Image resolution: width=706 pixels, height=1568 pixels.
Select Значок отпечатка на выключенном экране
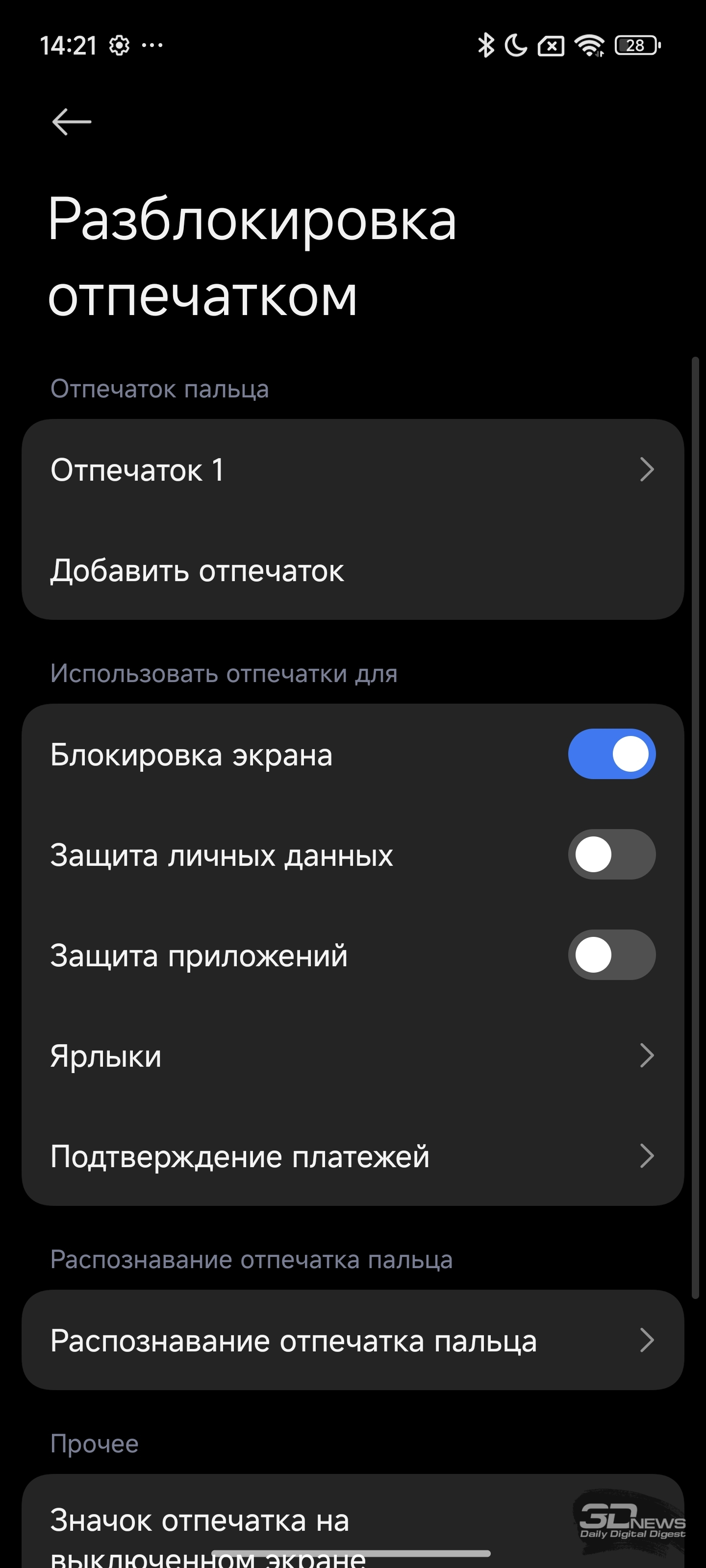click(x=353, y=1528)
